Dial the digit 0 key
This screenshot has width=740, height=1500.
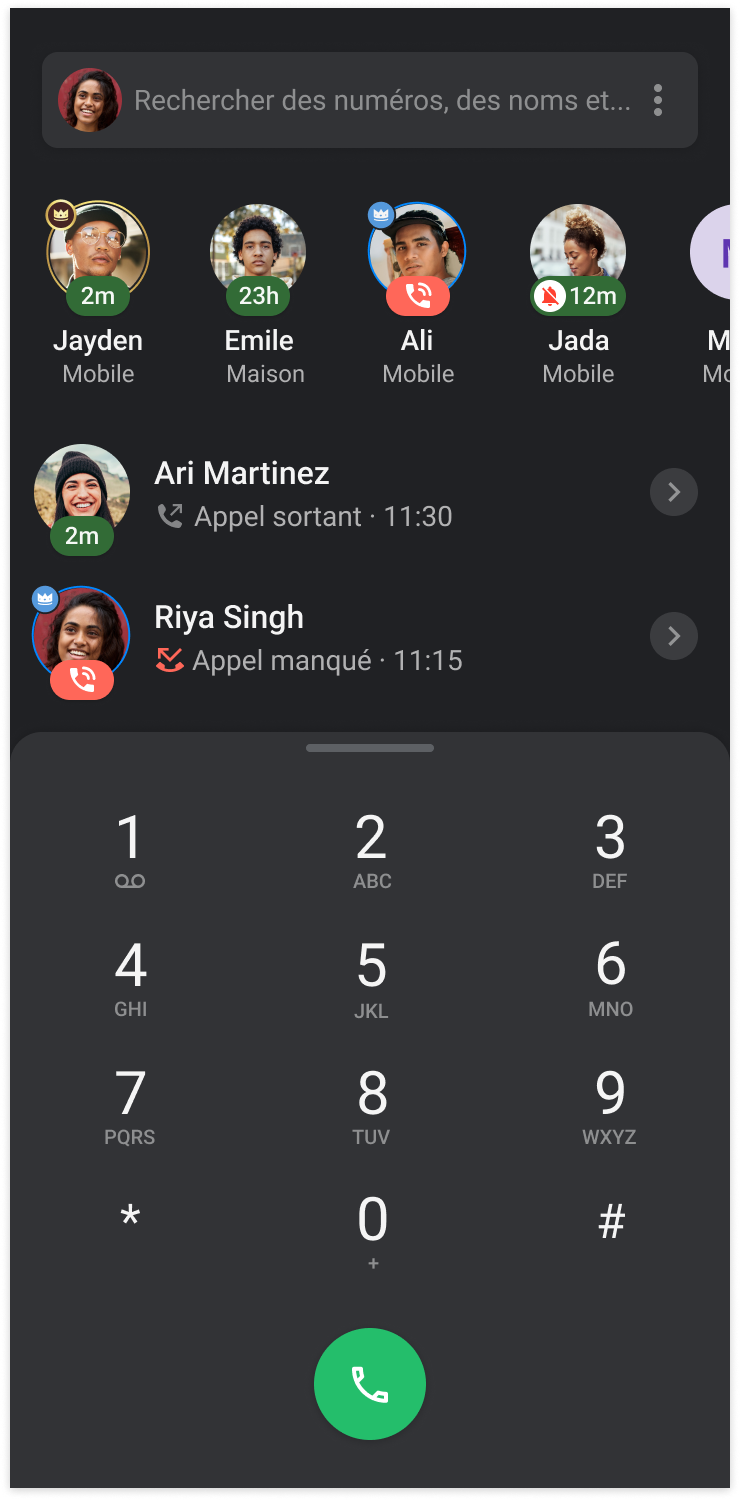pyautogui.click(x=372, y=1232)
